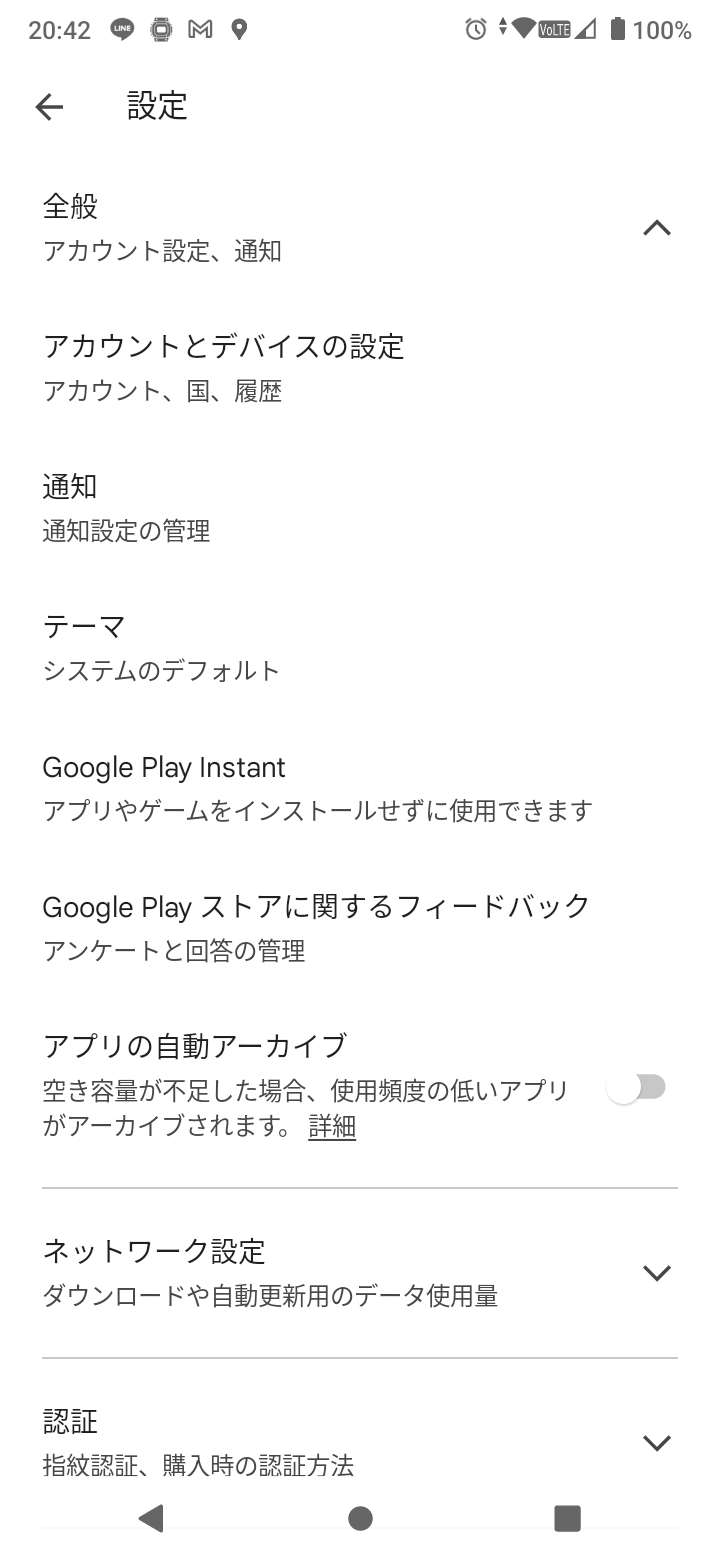Viewport: 720px width, 1560px height.
Task: Collapse the 全般 section
Action: point(656,228)
